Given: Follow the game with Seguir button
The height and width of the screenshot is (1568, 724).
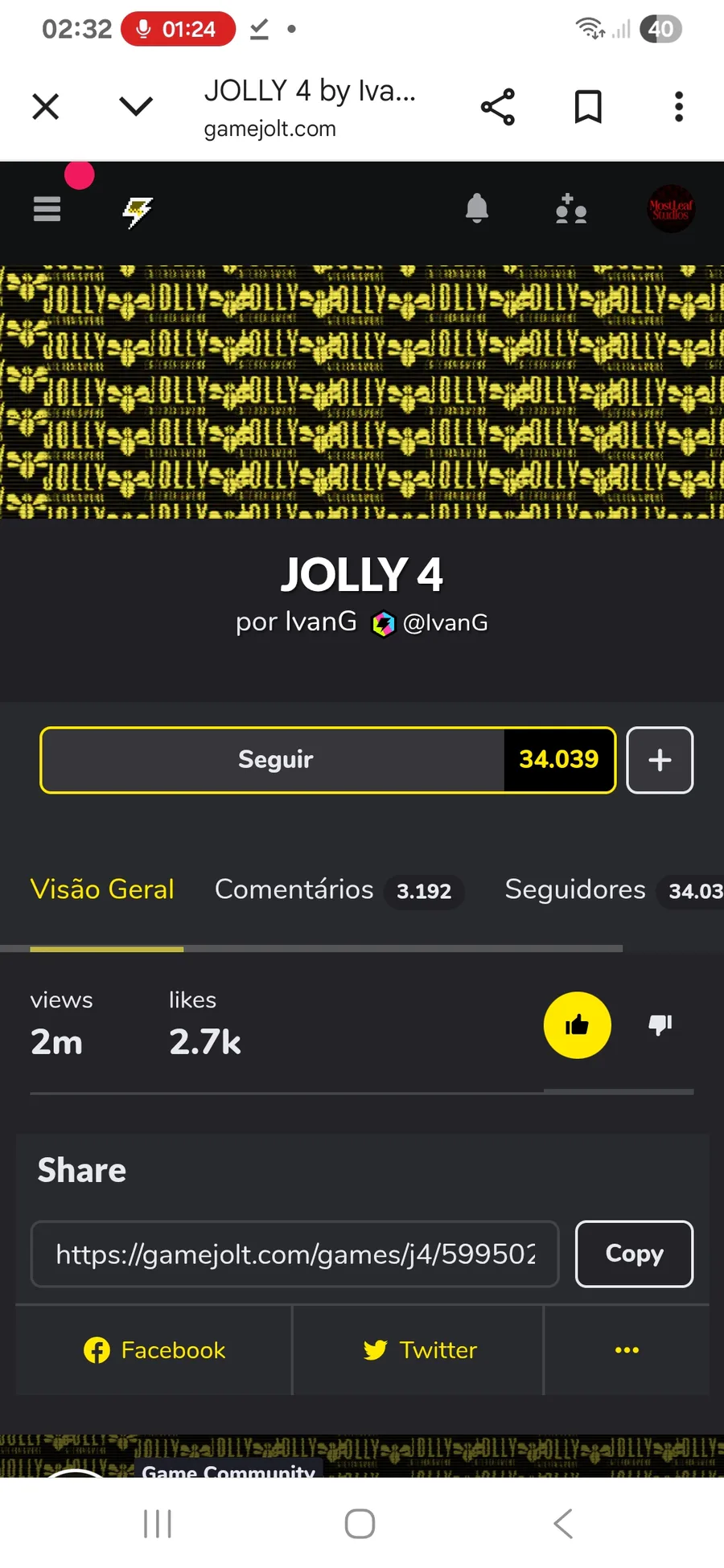Looking at the screenshot, I should [274, 760].
